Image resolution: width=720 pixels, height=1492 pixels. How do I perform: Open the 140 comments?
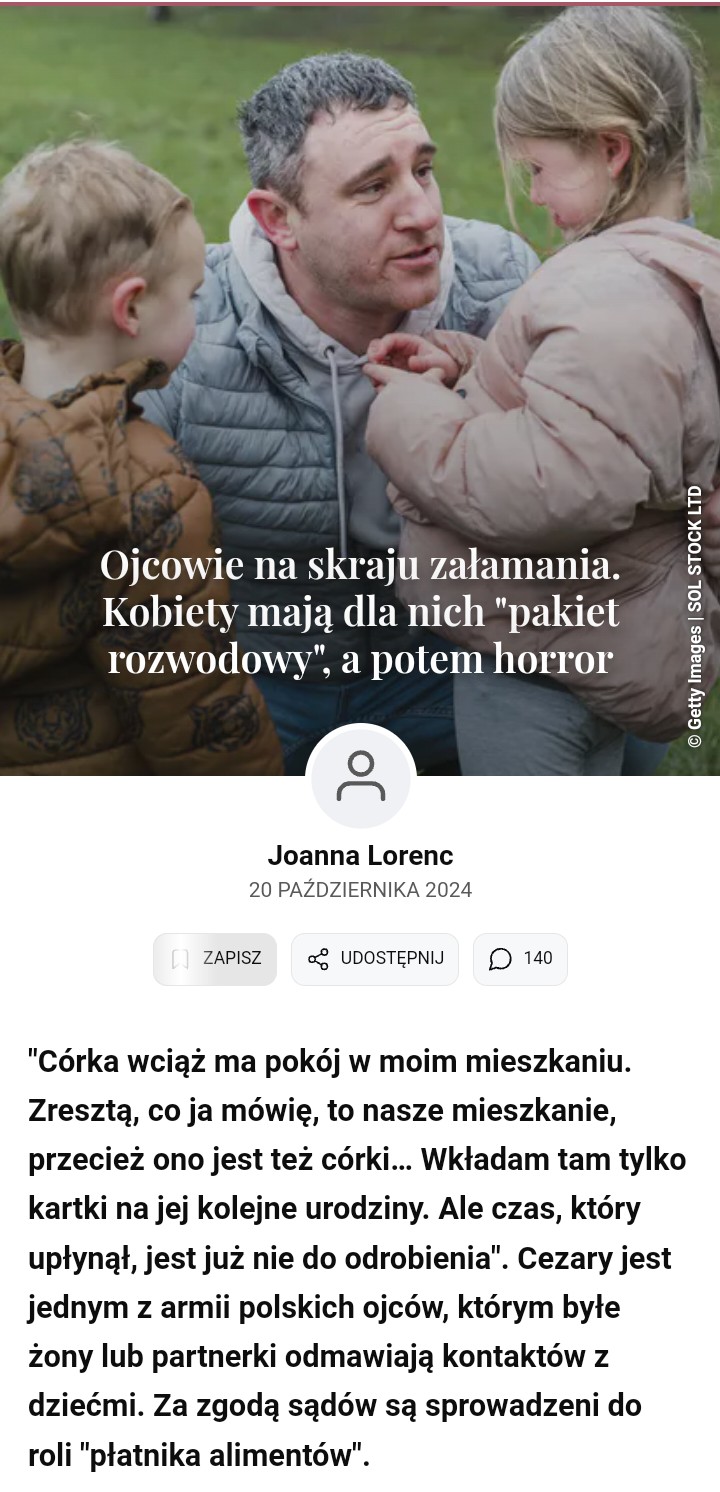pos(520,959)
